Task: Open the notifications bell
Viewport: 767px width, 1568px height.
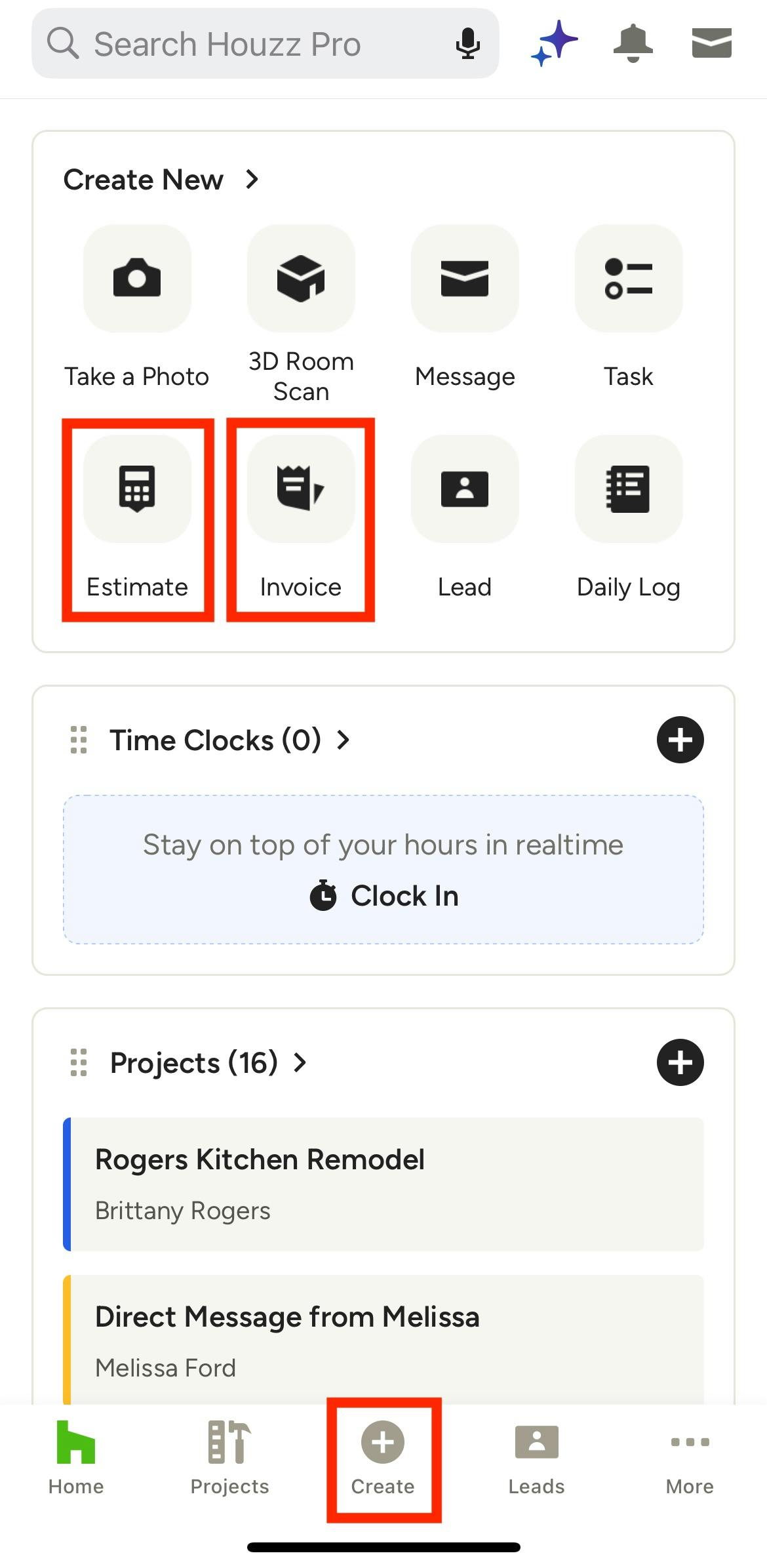Action: (x=633, y=43)
